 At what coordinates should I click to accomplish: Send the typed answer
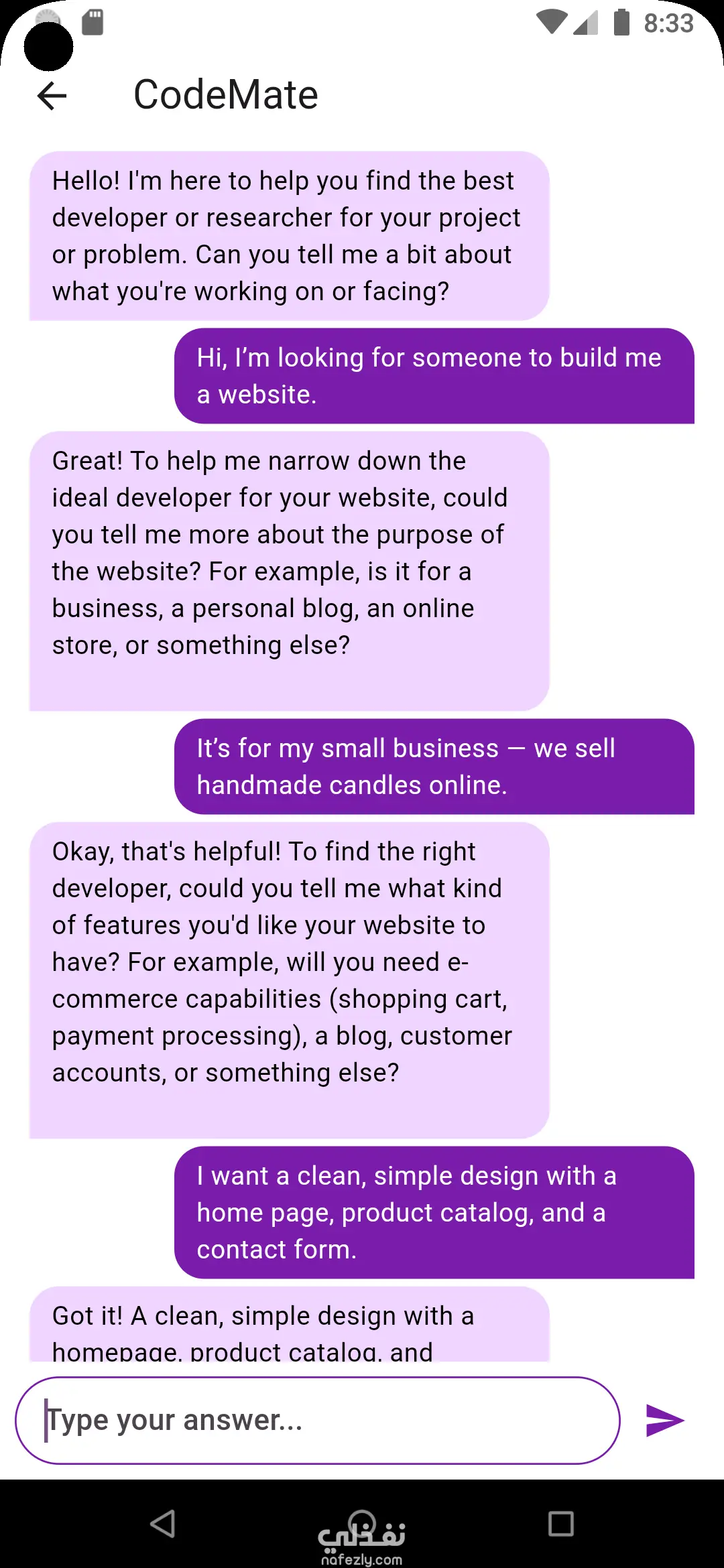point(664,1420)
